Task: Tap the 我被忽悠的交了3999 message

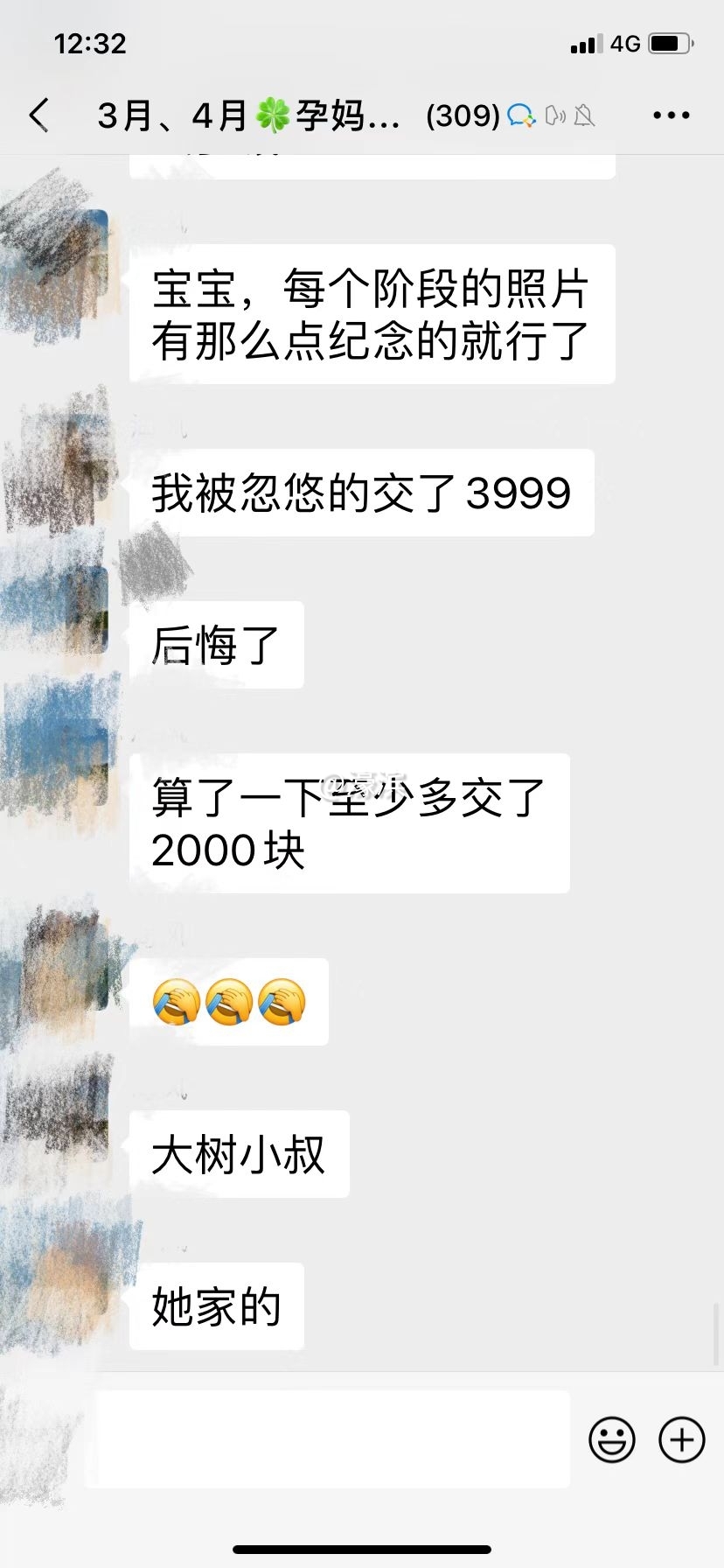Action: point(361,493)
